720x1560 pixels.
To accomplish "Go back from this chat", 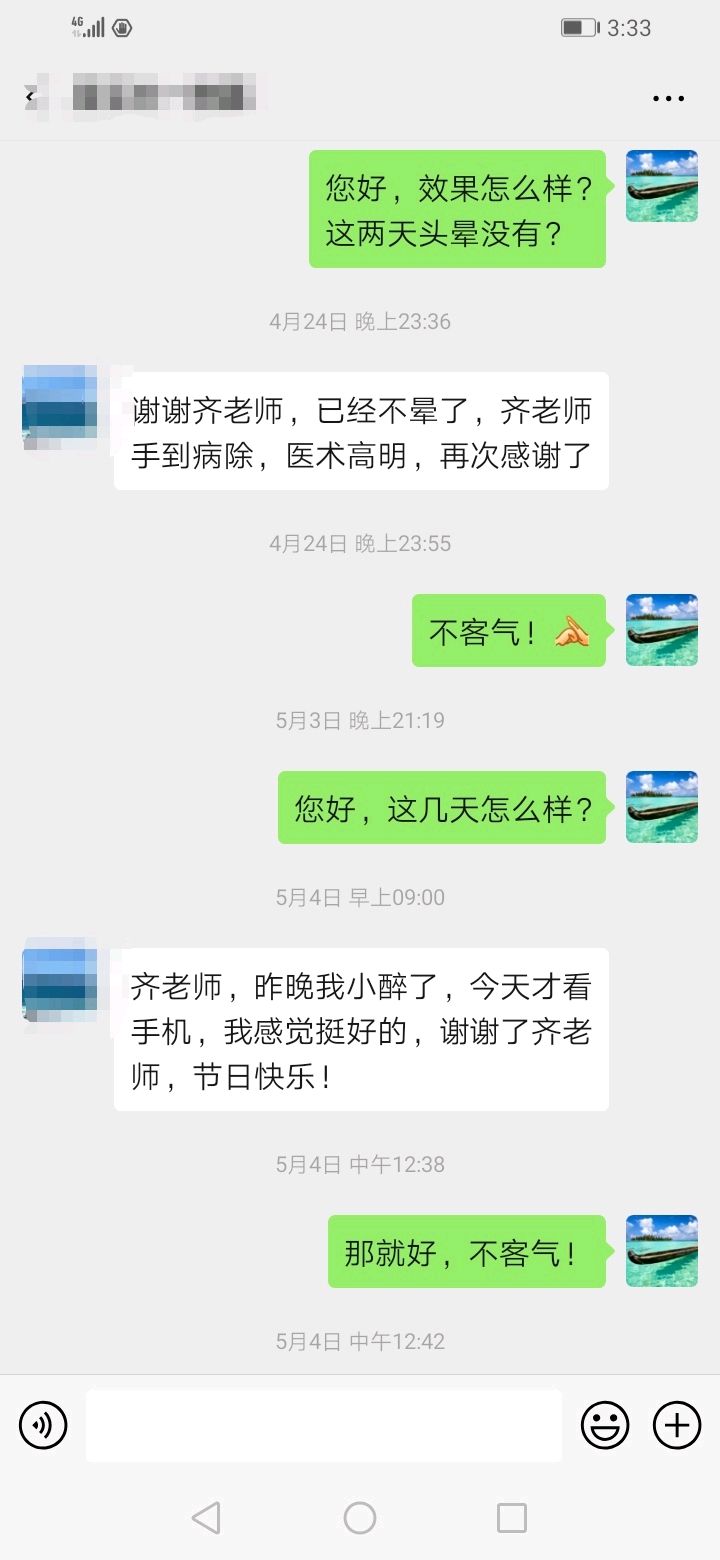I will pos(30,97).
